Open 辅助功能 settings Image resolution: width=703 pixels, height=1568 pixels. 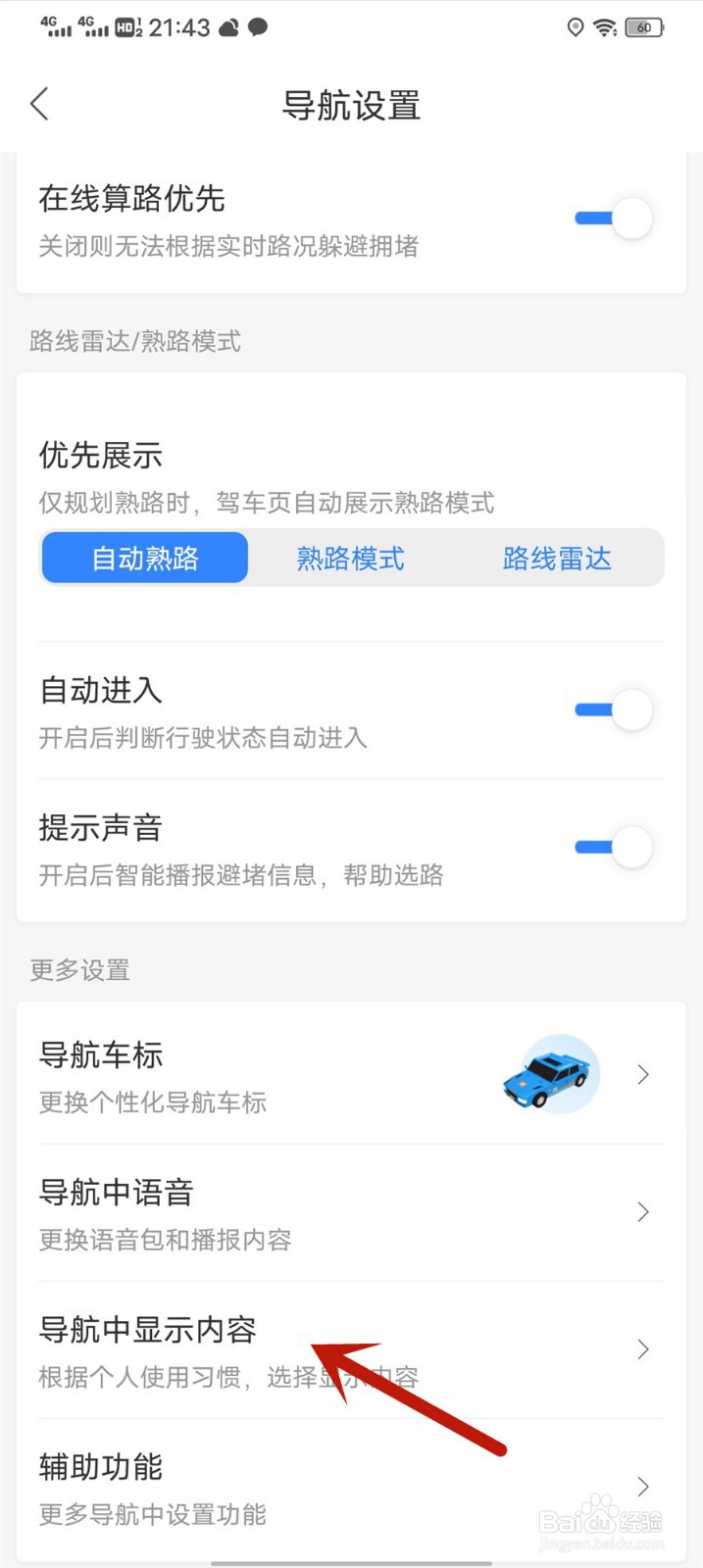pyautogui.click(x=351, y=1487)
